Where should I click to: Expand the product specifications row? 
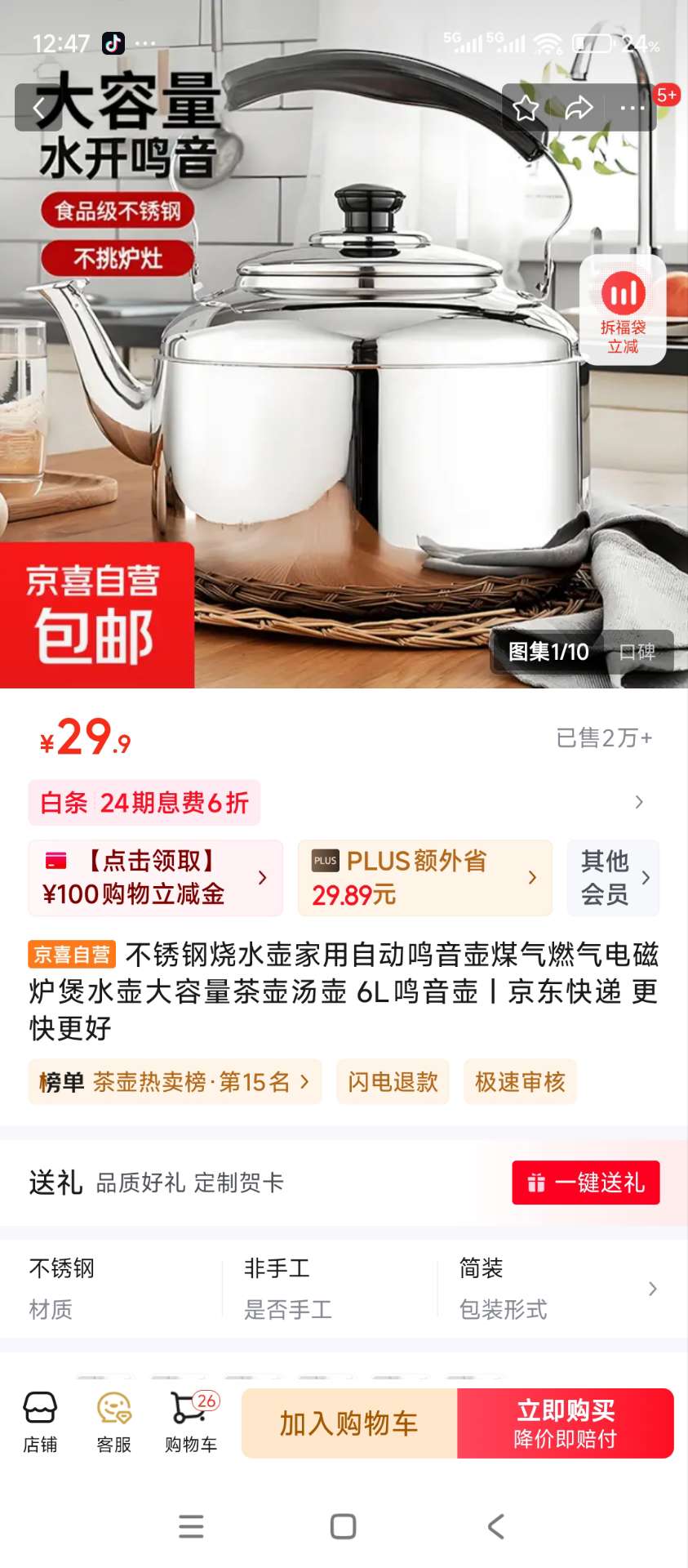(x=651, y=1289)
